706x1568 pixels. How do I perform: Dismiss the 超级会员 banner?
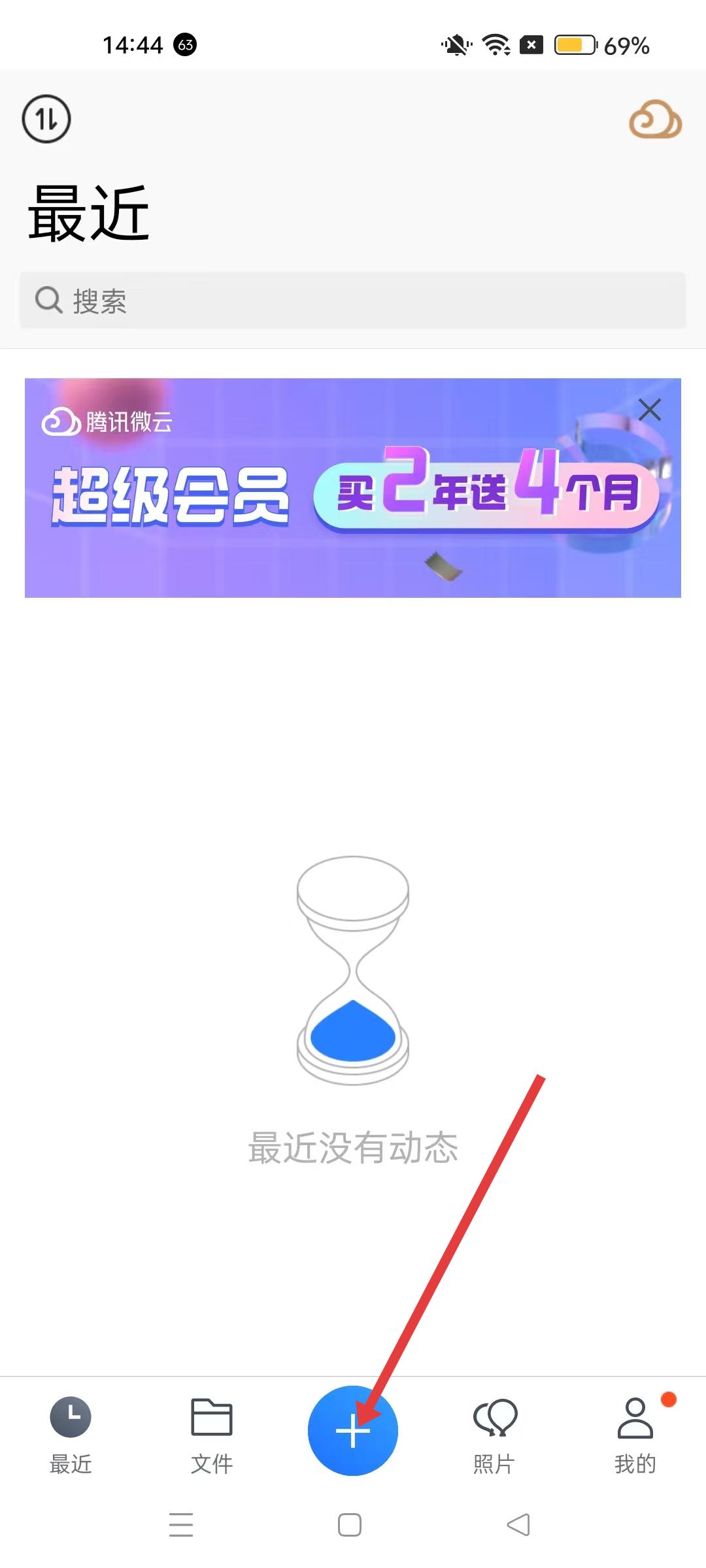click(x=650, y=410)
